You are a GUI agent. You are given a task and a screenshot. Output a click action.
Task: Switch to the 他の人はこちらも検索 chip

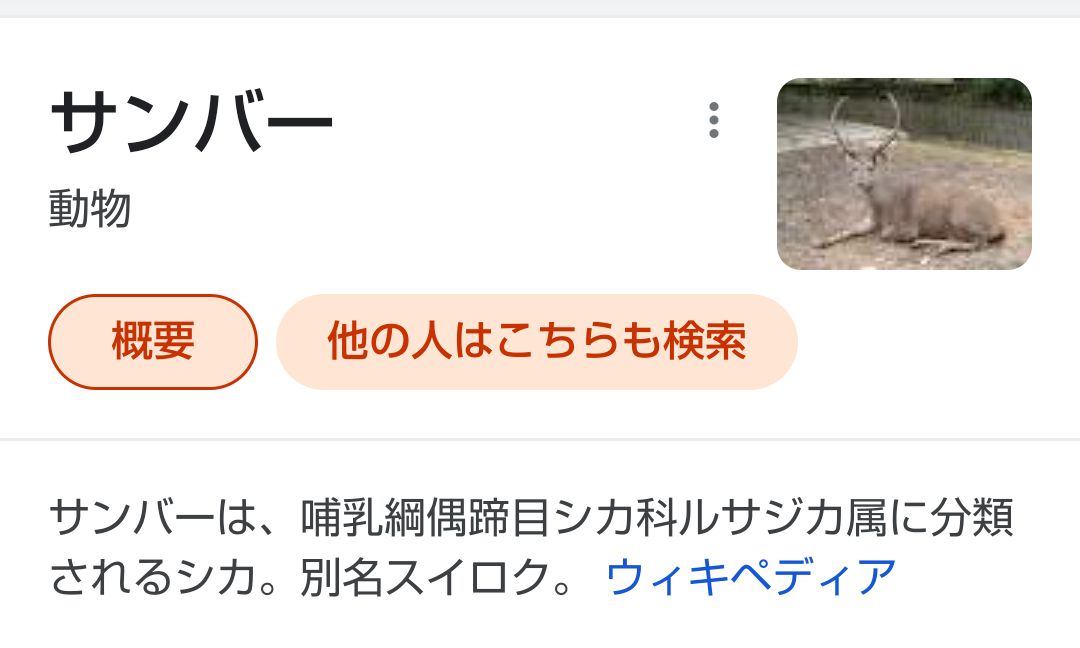(537, 342)
